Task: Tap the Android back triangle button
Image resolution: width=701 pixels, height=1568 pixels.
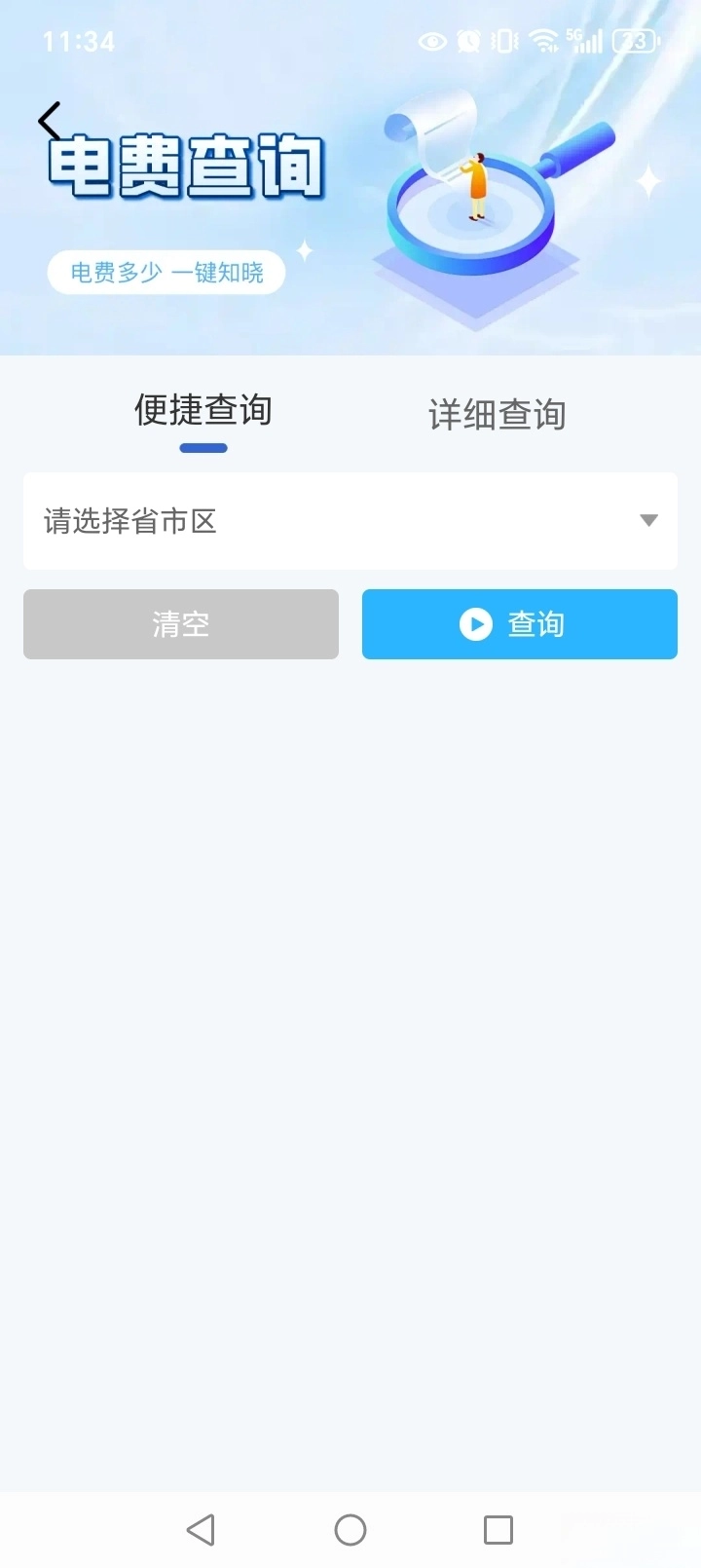Action: 201,1530
